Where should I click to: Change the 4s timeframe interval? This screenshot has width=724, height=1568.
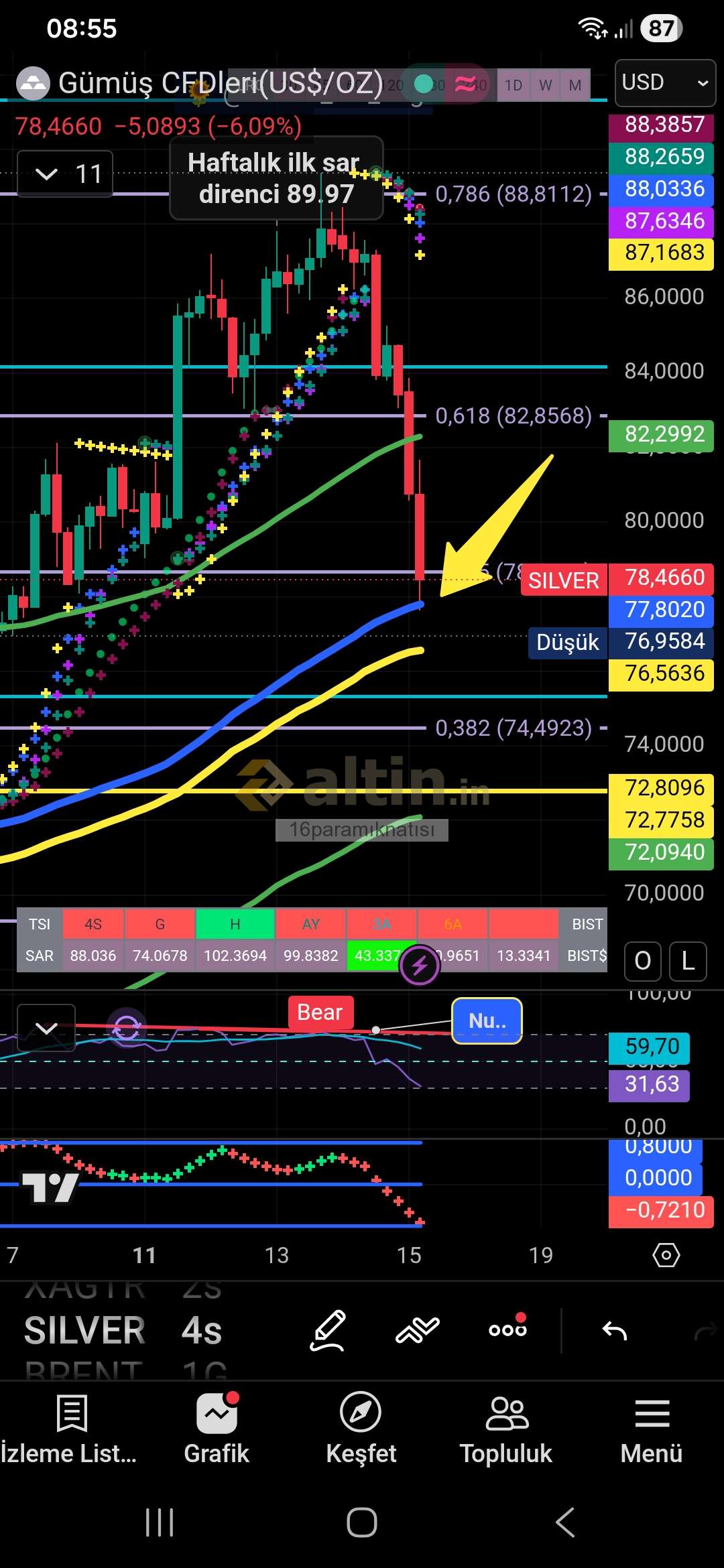coord(202,1330)
